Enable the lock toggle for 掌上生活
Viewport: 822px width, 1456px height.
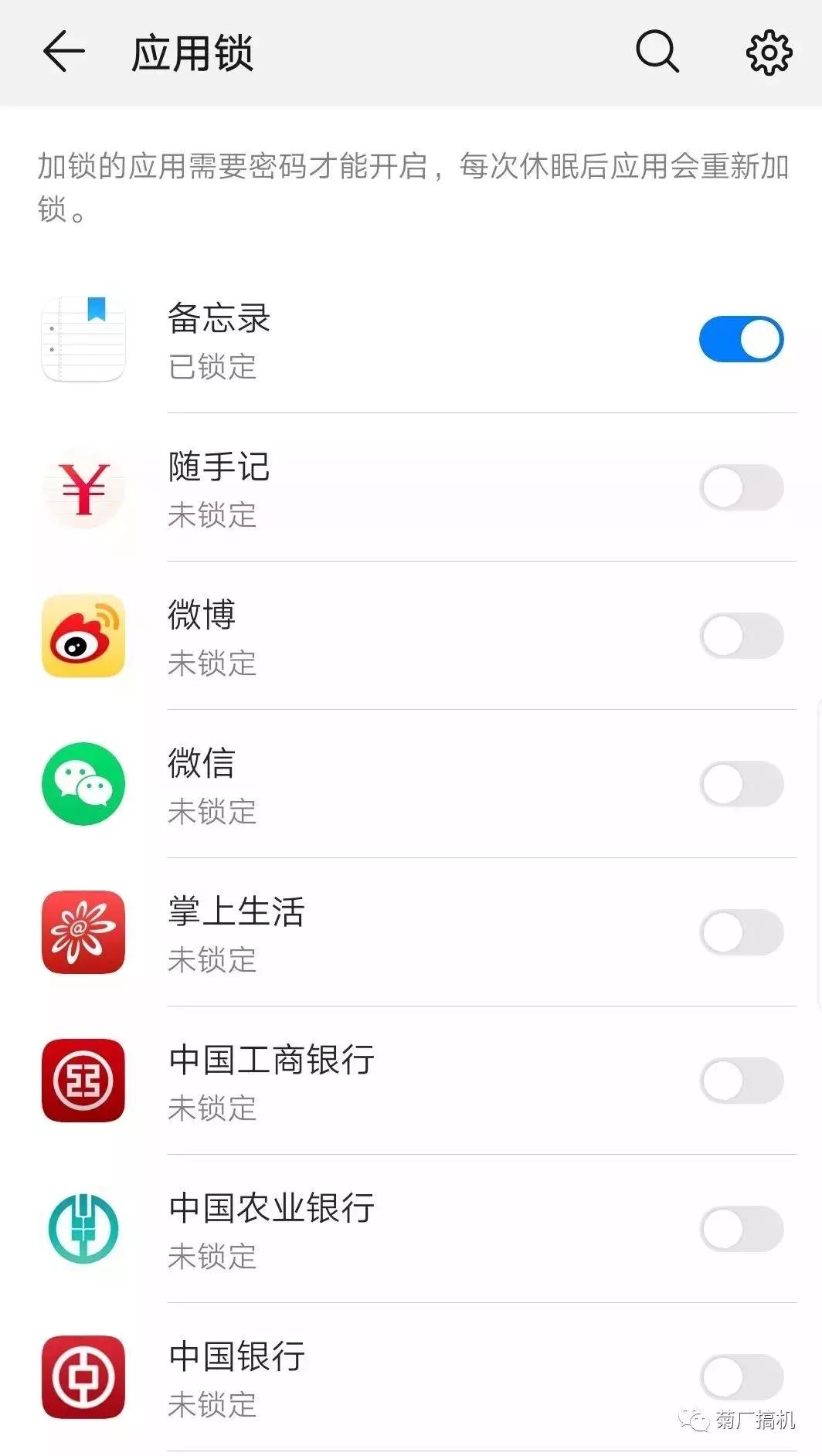click(x=740, y=932)
